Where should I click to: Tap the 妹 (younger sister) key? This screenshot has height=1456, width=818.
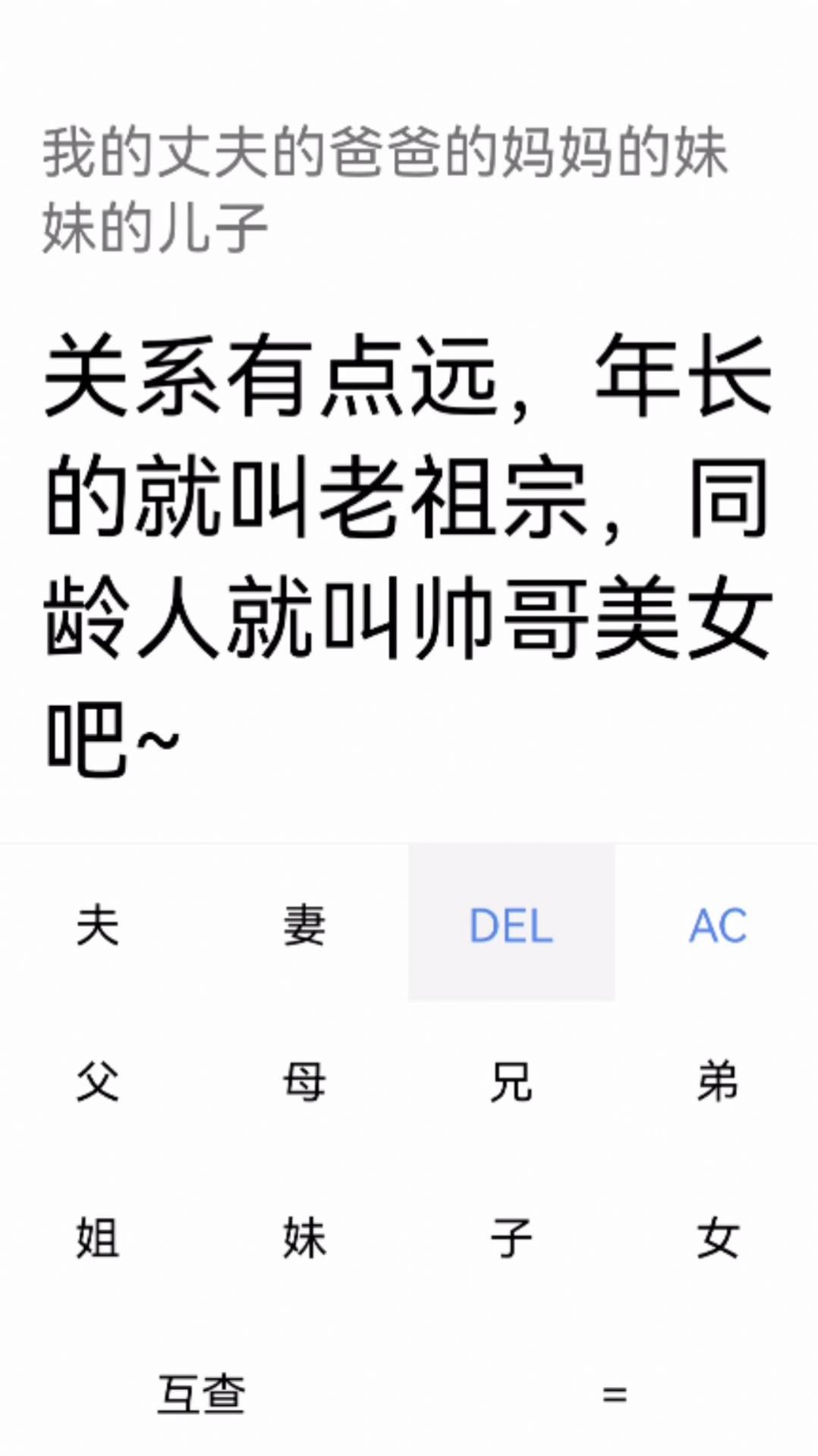(x=305, y=1237)
